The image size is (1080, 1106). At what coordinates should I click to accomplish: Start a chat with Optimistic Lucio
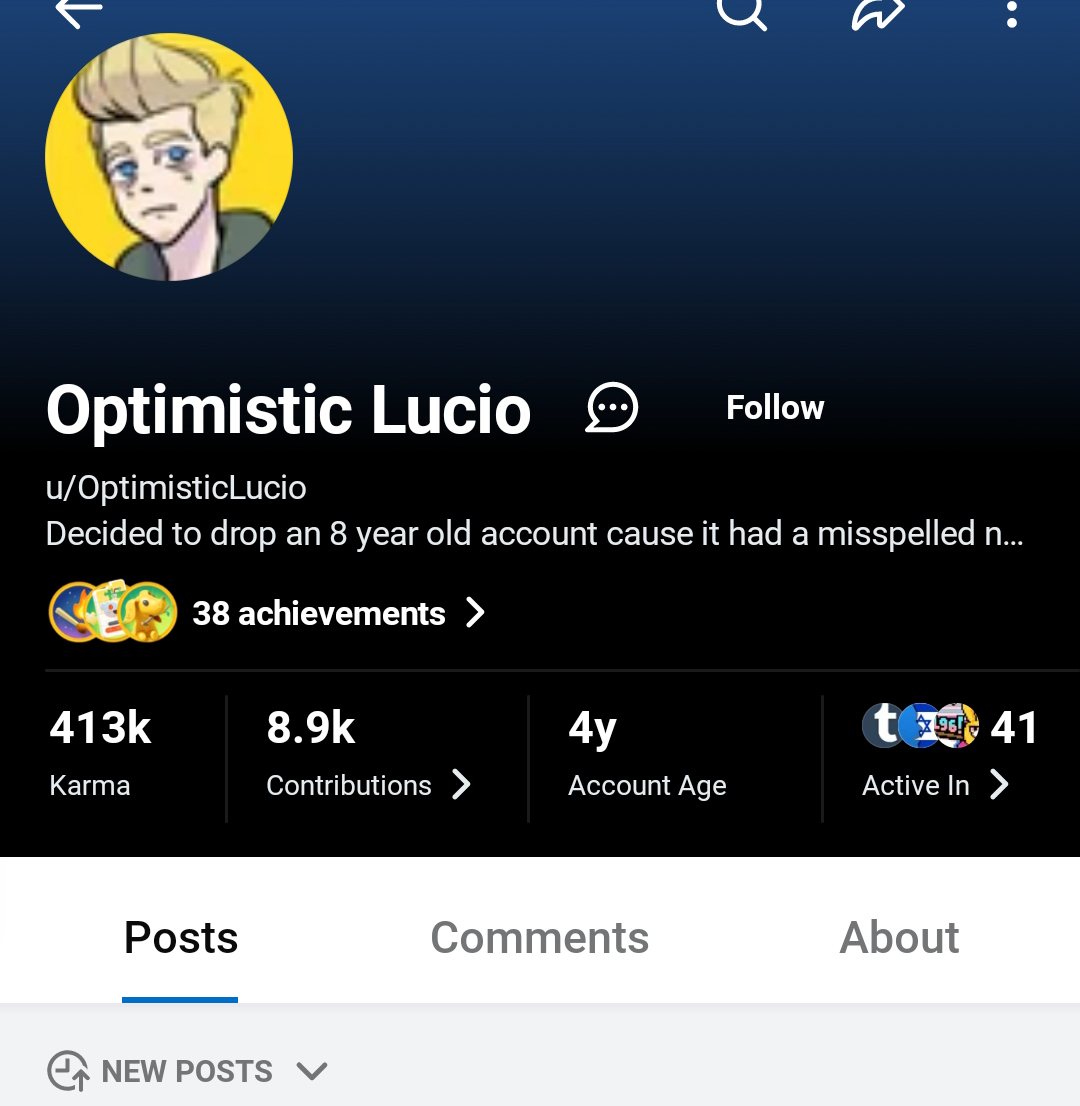click(611, 408)
